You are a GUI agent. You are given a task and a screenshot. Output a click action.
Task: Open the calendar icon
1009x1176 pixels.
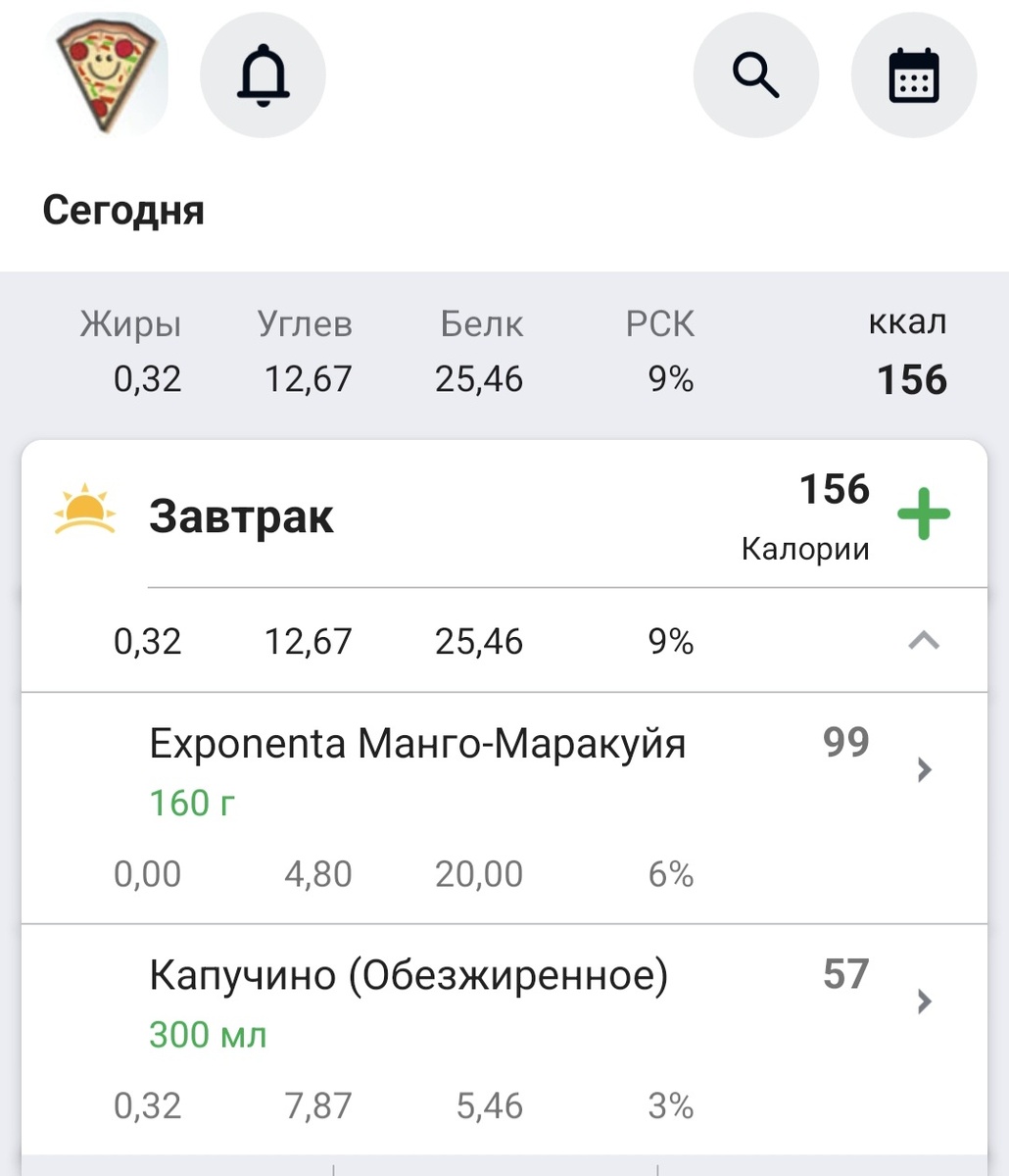(914, 74)
